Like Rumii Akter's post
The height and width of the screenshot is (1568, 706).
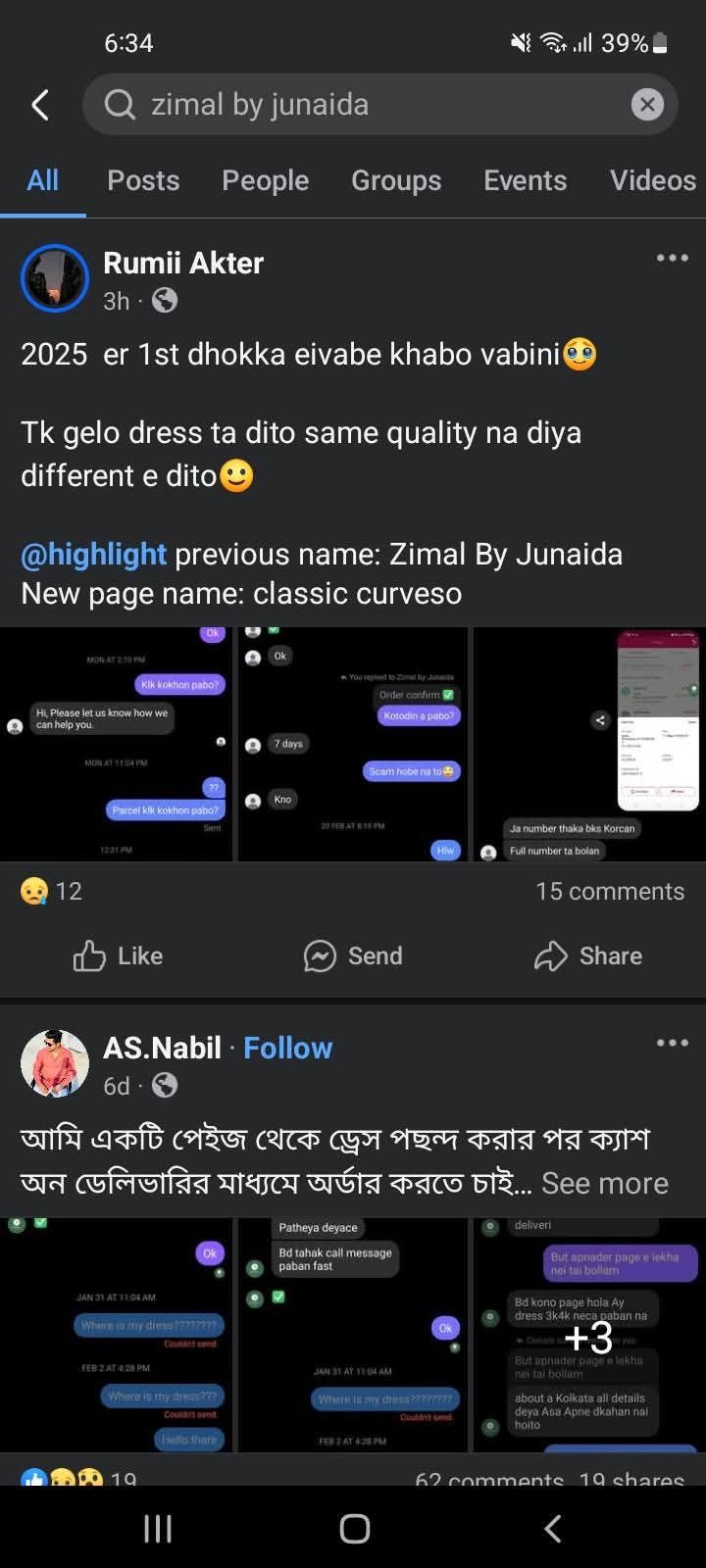118,955
